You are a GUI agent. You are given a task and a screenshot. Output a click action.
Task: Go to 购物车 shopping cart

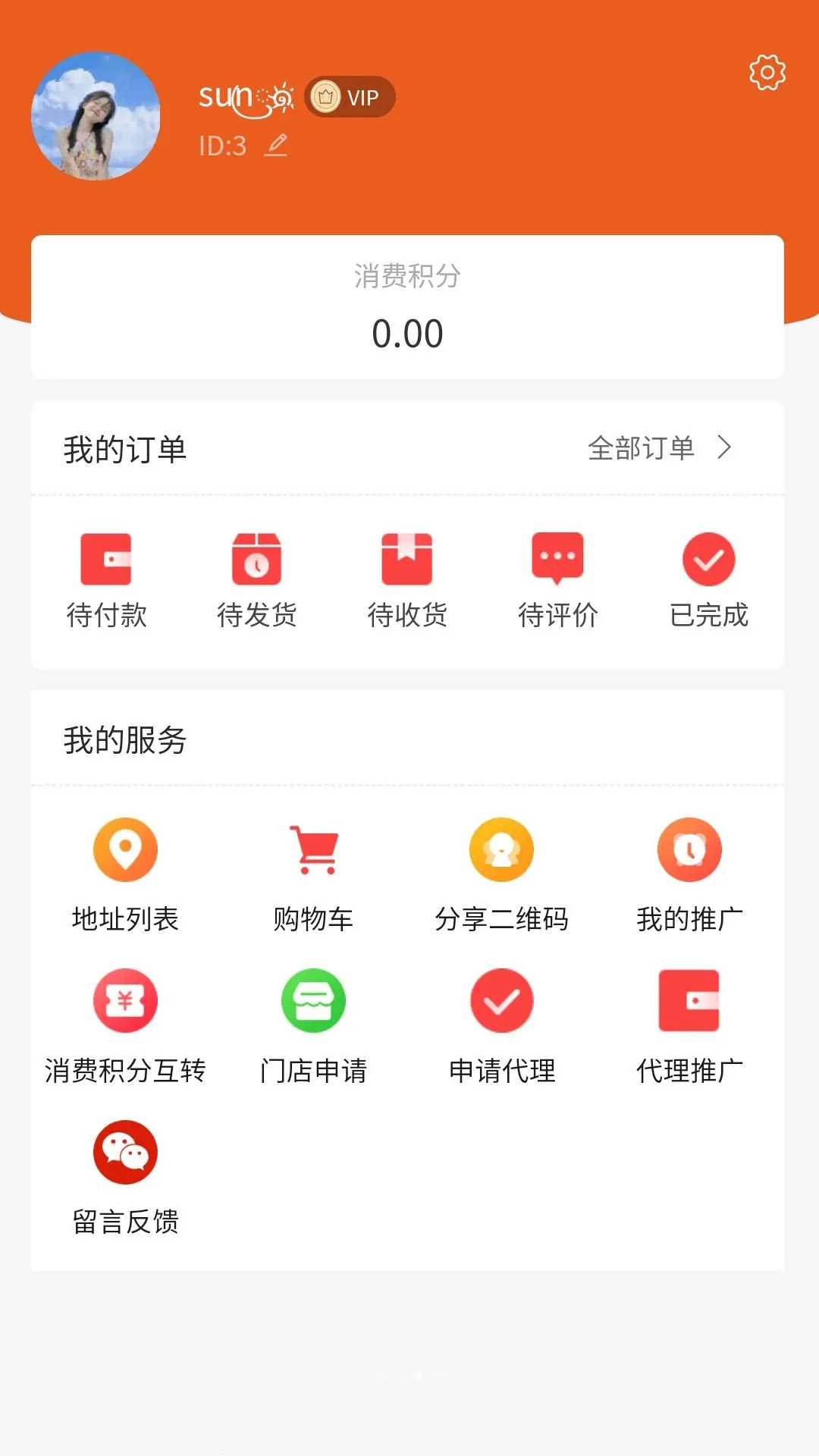(313, 876)
